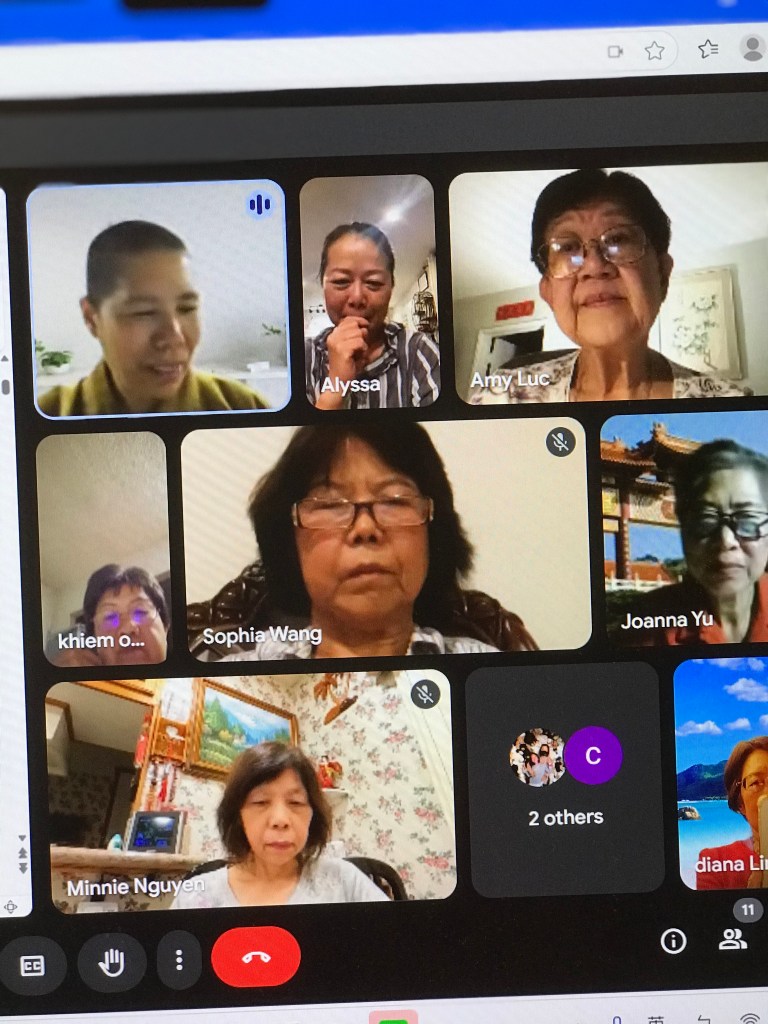768x1024 pixels.
Task: Show the participants list
Action: pyautogui.click(x=733, y=938)
